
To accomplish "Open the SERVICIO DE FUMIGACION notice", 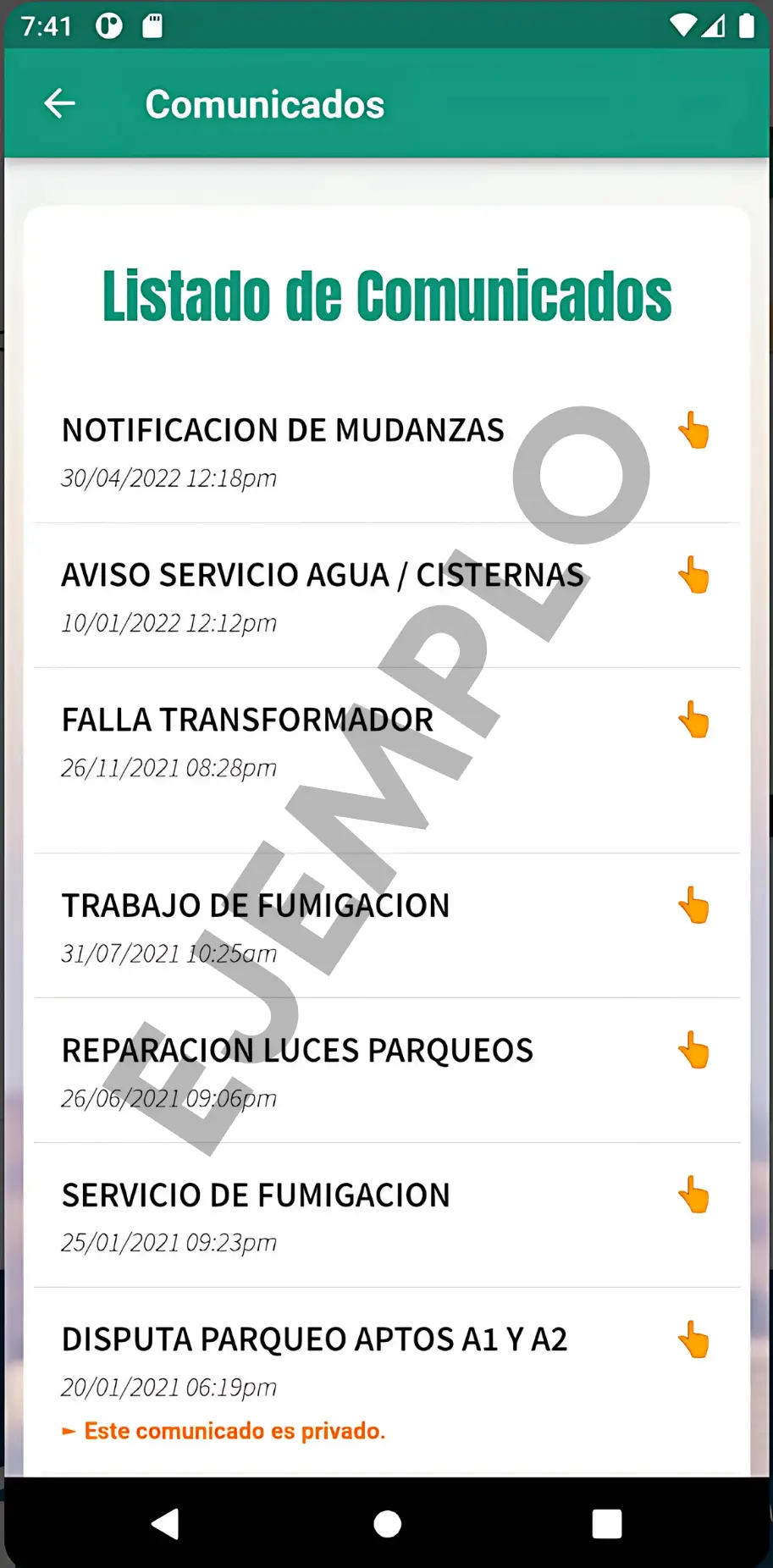I will pos(255,1195).
